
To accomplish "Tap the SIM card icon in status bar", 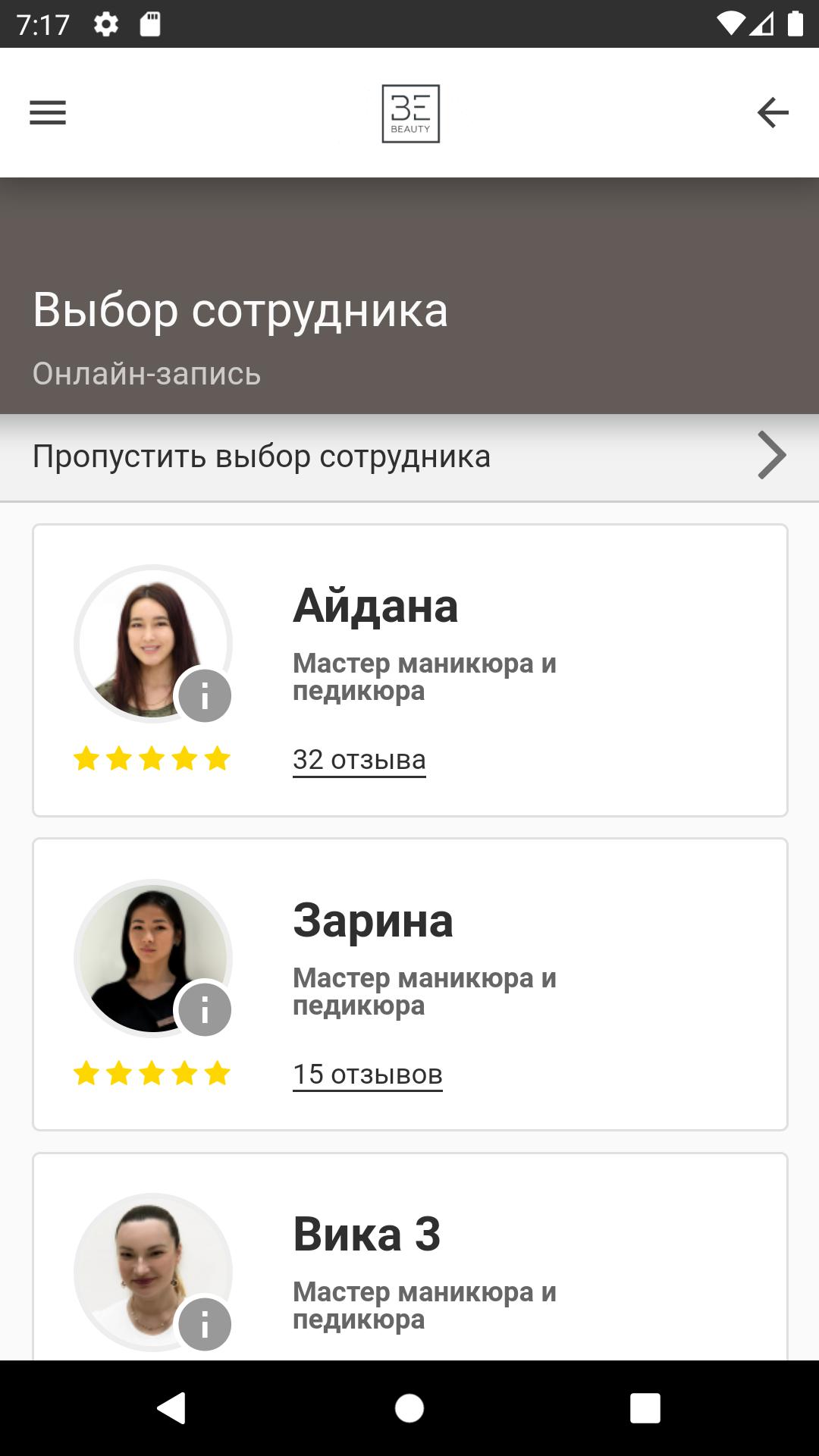I will tap(149, 23).
